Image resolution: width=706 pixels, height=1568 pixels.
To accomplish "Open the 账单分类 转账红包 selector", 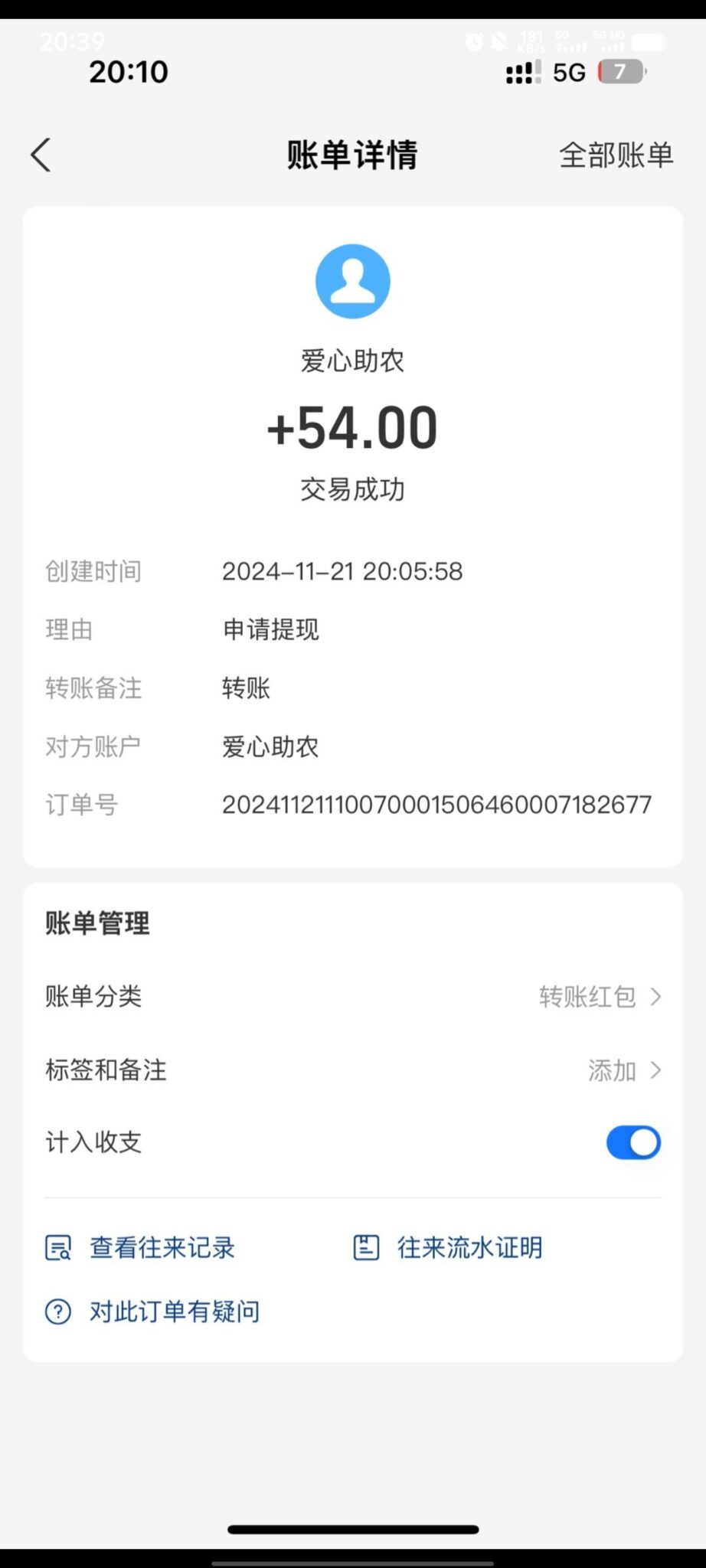I will click(x=588, y=996).
